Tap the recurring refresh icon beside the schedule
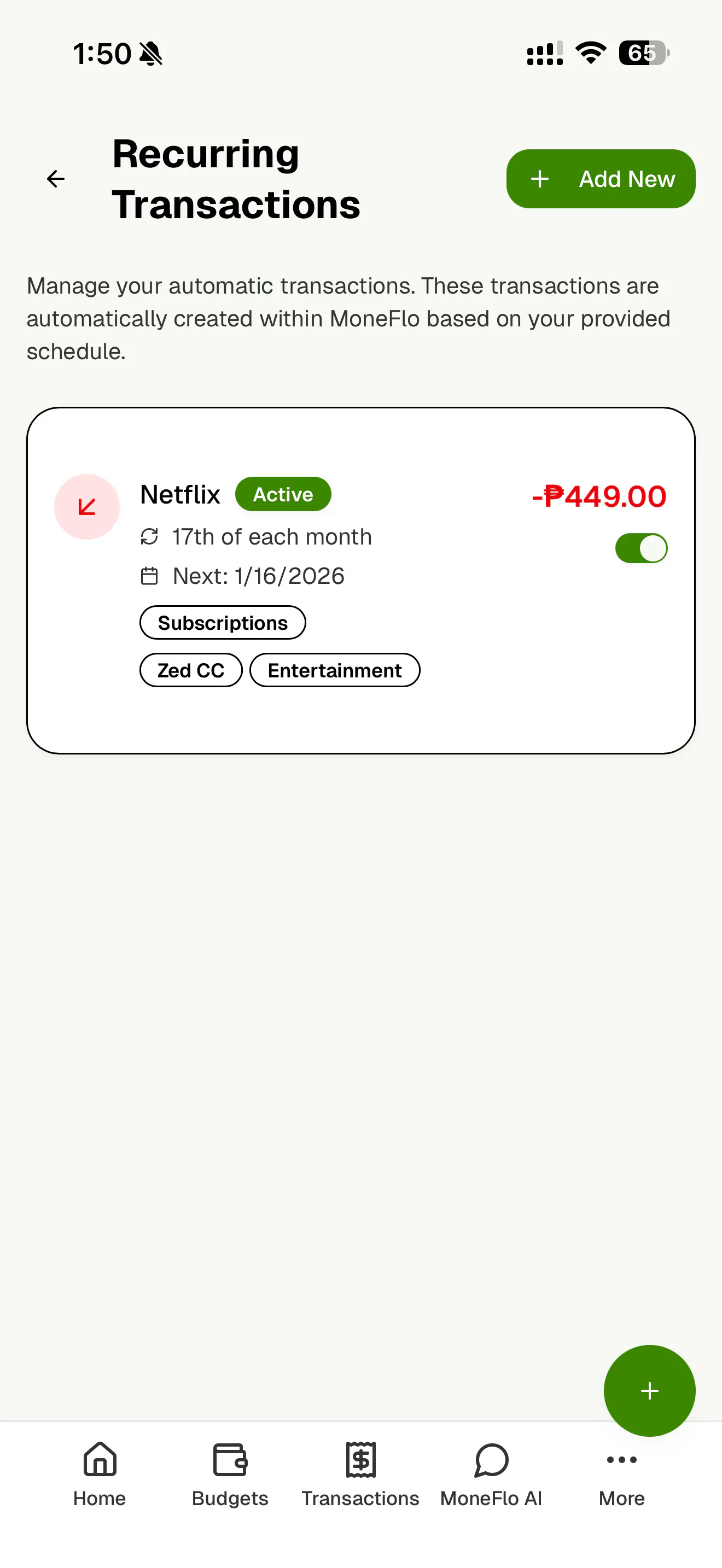Image resolution: width=722 pixels, height=1568 pixels. (150, 536)
